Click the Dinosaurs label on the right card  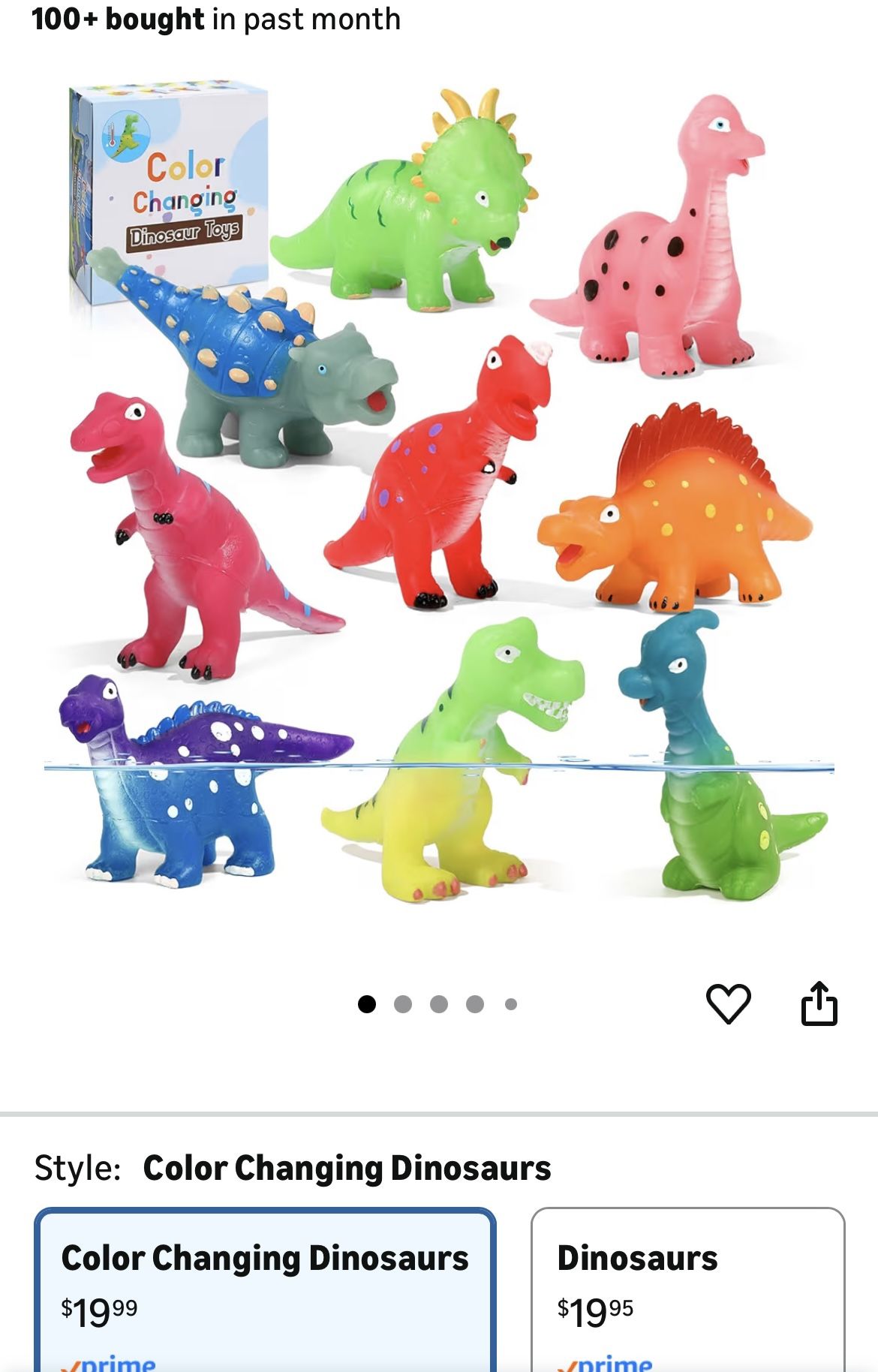point(636,1256)
